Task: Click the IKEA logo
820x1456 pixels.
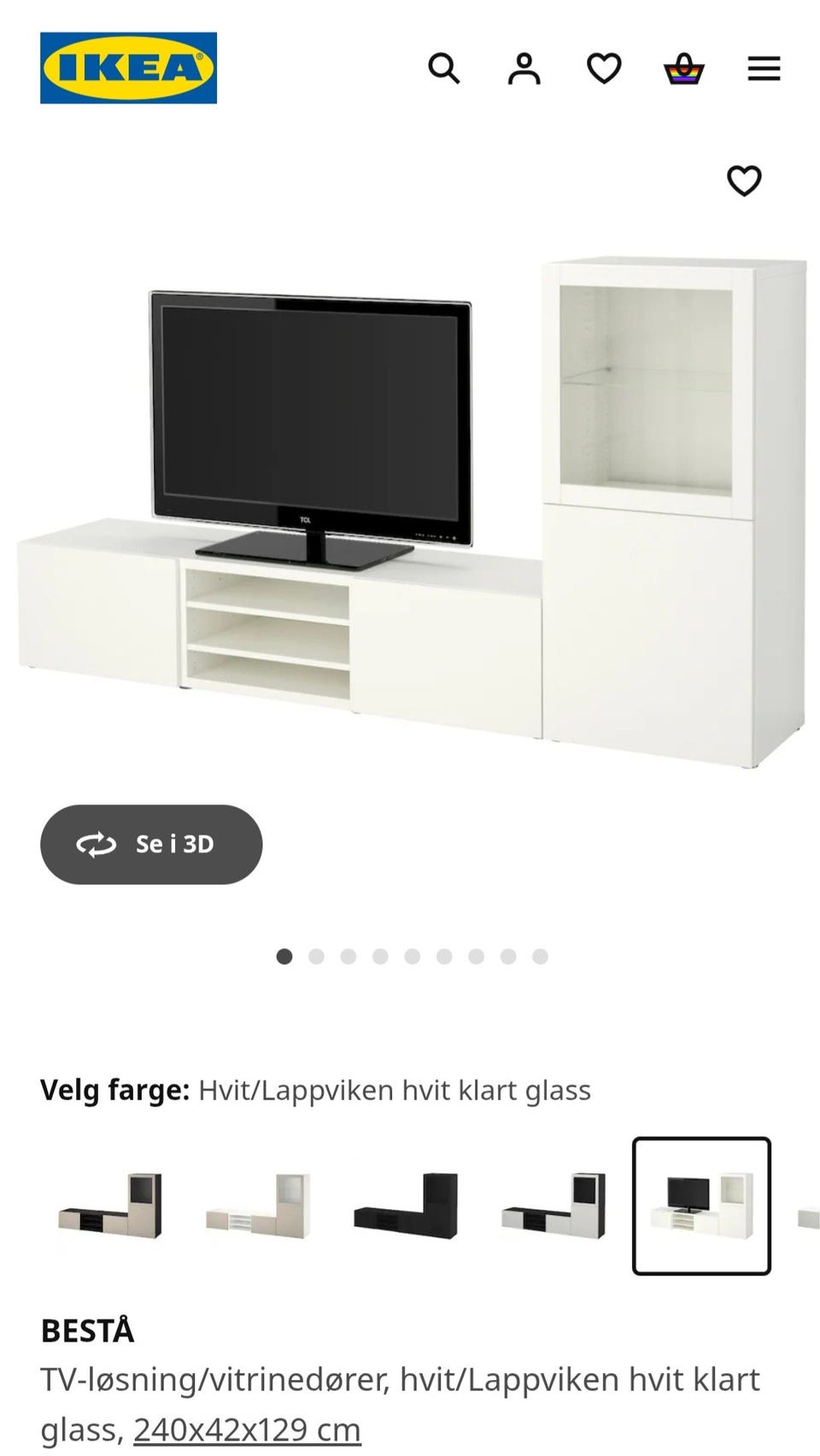Action: click(x=129, y=67)
